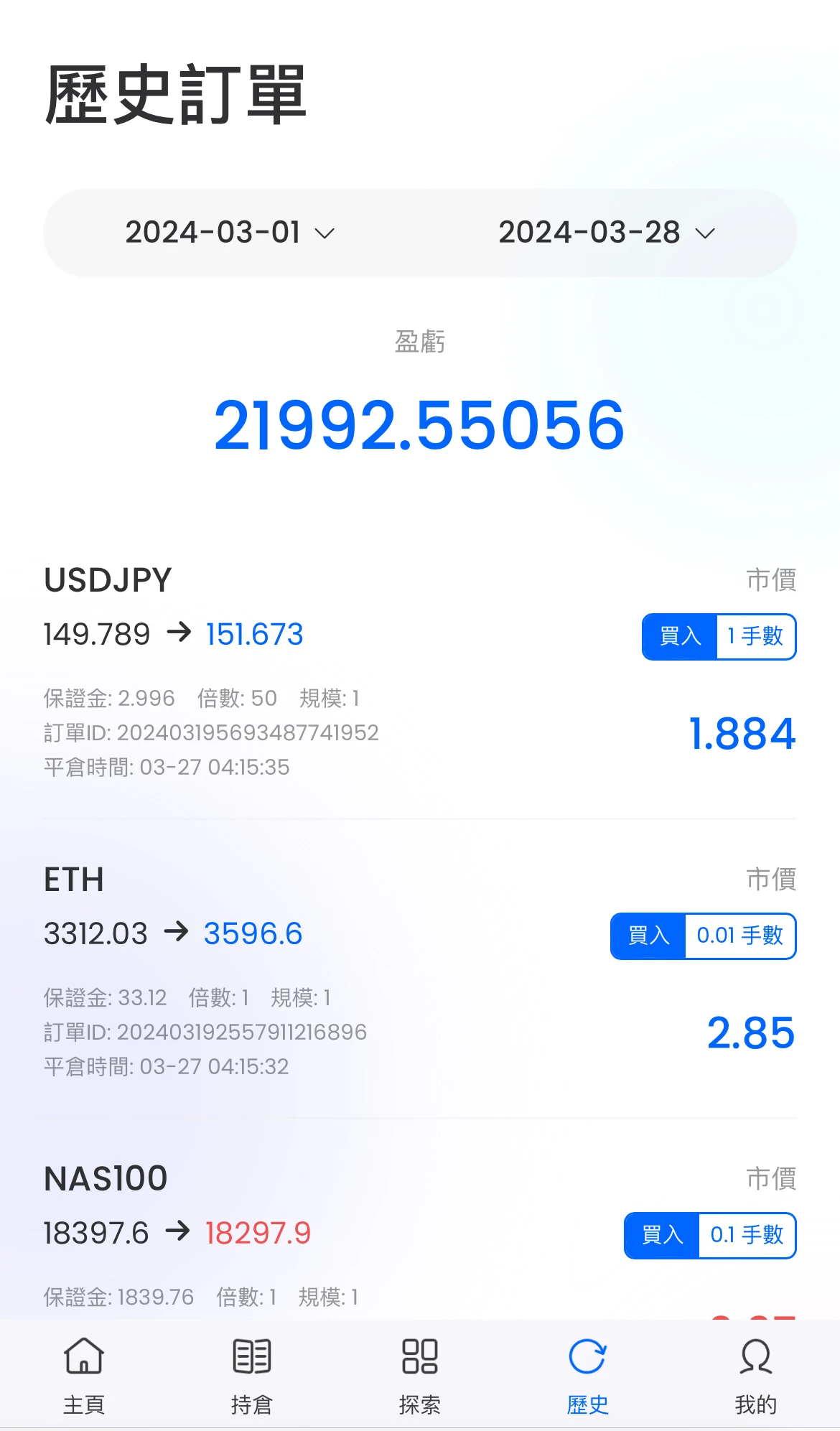Screen dimensions: 840x1431
Task: Open the end date chevron arrow
Action: pyautogui.click(x=704, y=235)
